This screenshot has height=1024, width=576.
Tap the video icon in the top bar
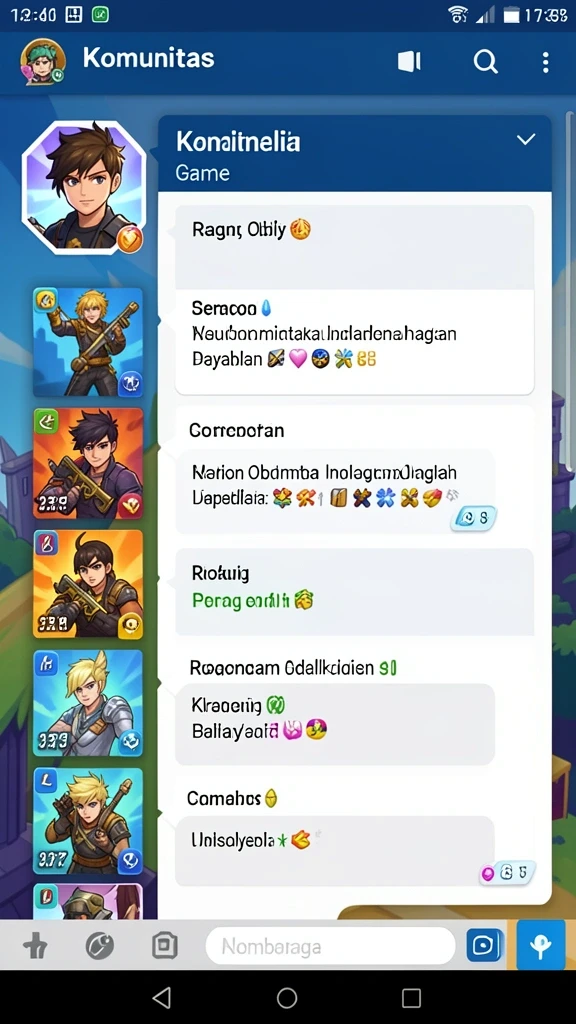[x=409, y=62]
